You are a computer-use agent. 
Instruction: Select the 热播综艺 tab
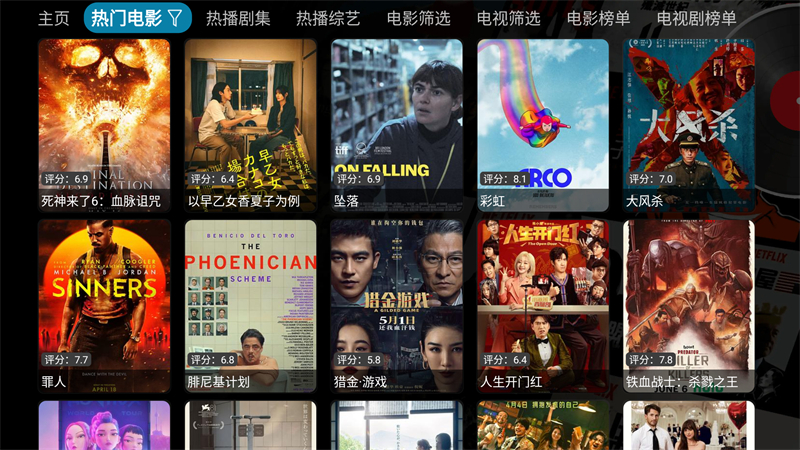pos(330,18)
